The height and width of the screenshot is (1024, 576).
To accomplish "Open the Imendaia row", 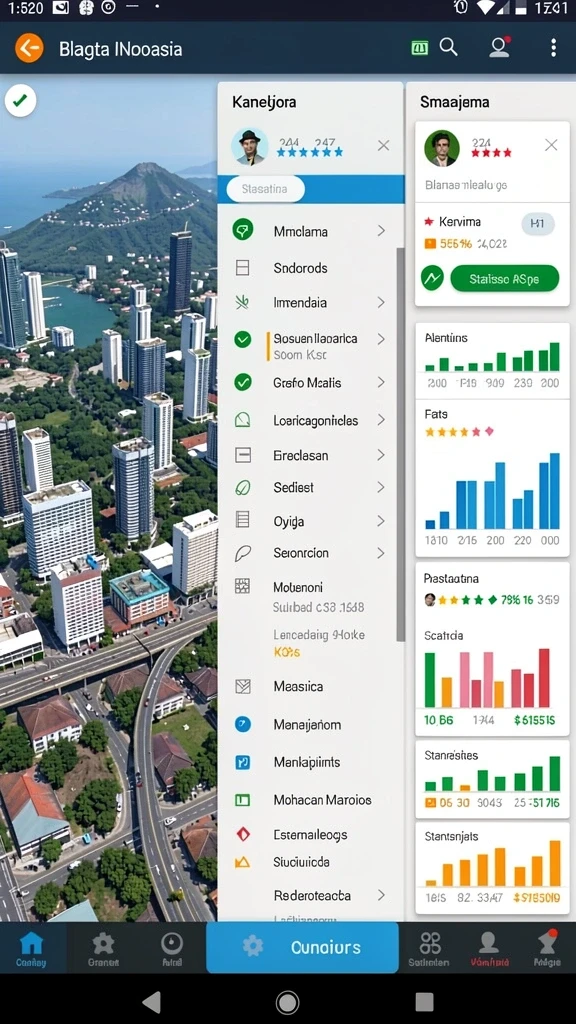I will [310, 303].
